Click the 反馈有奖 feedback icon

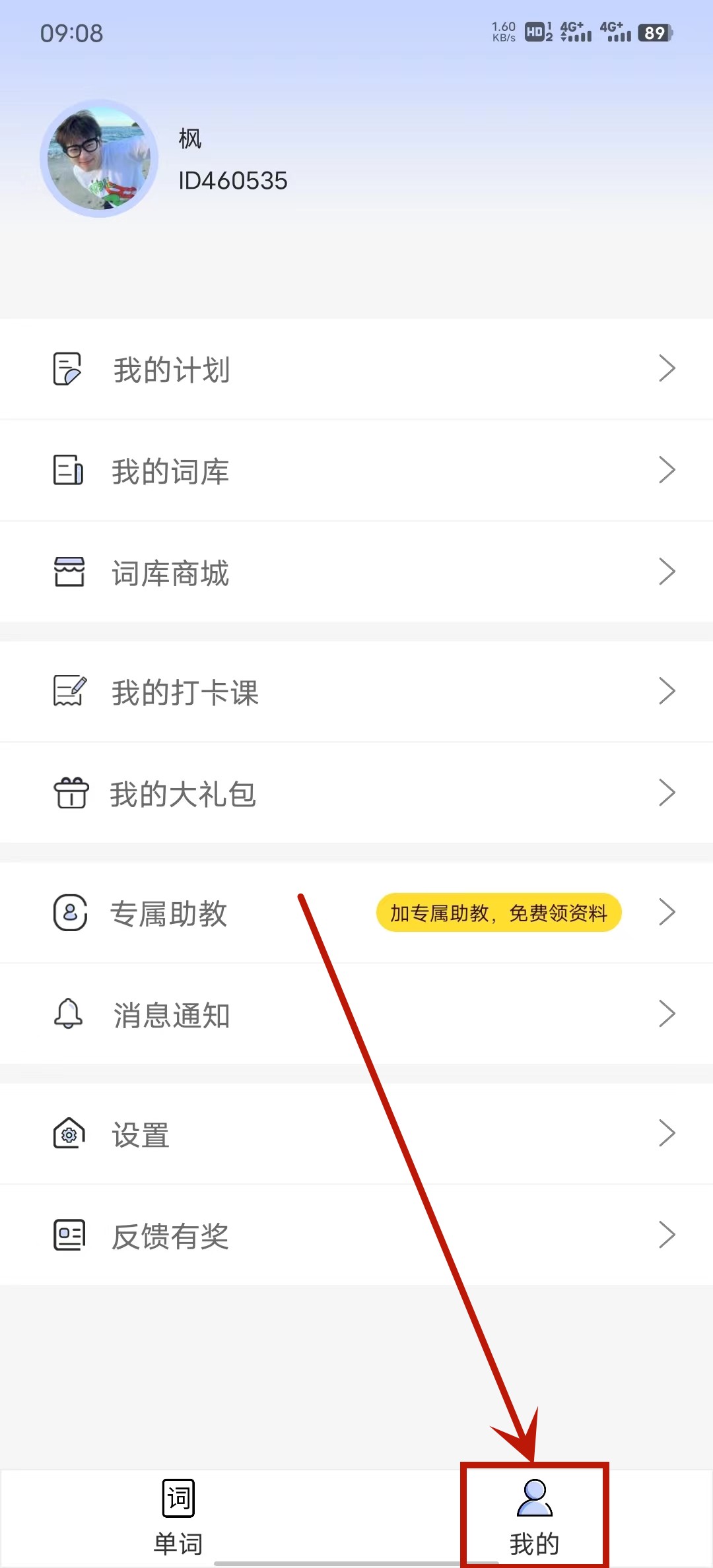[69, 1235]
